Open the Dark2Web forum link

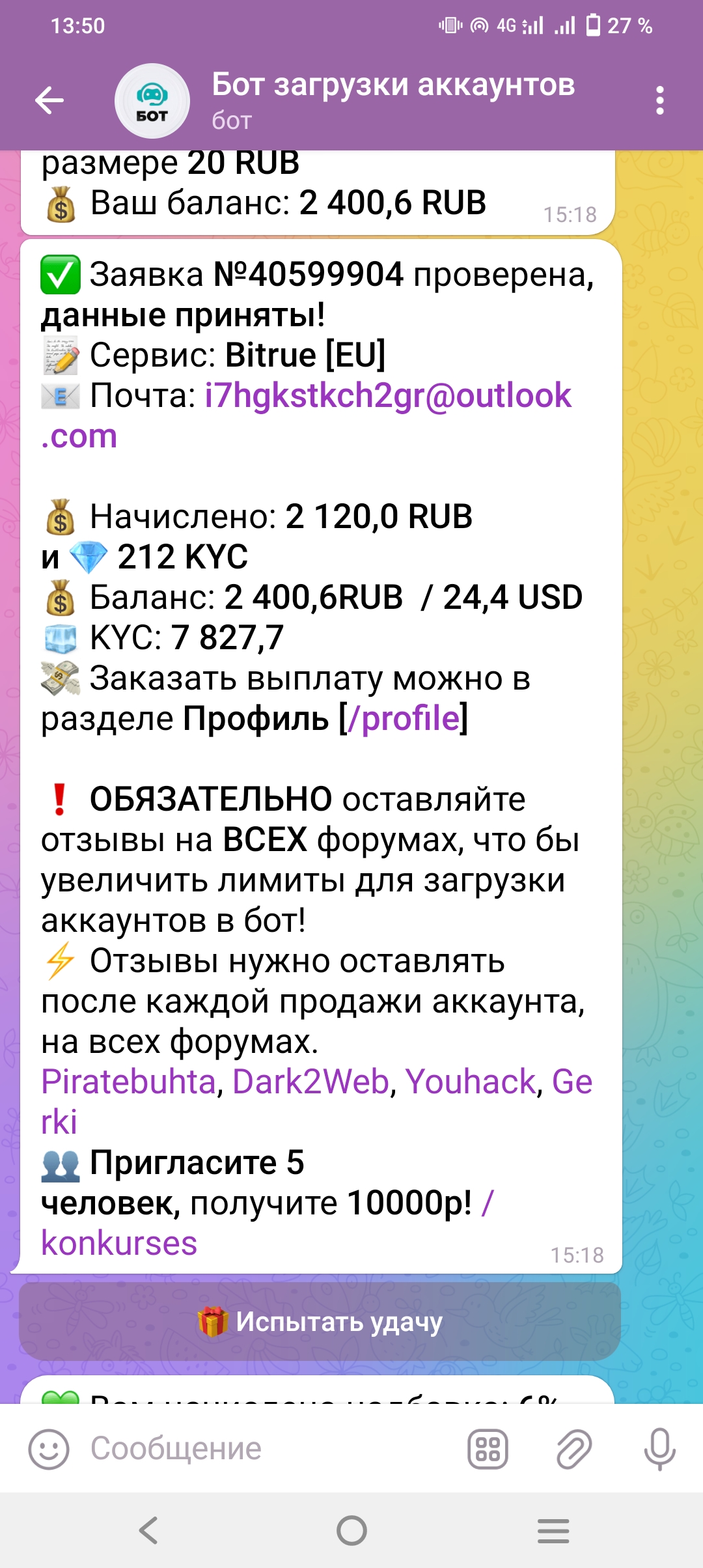point(310,1082)
